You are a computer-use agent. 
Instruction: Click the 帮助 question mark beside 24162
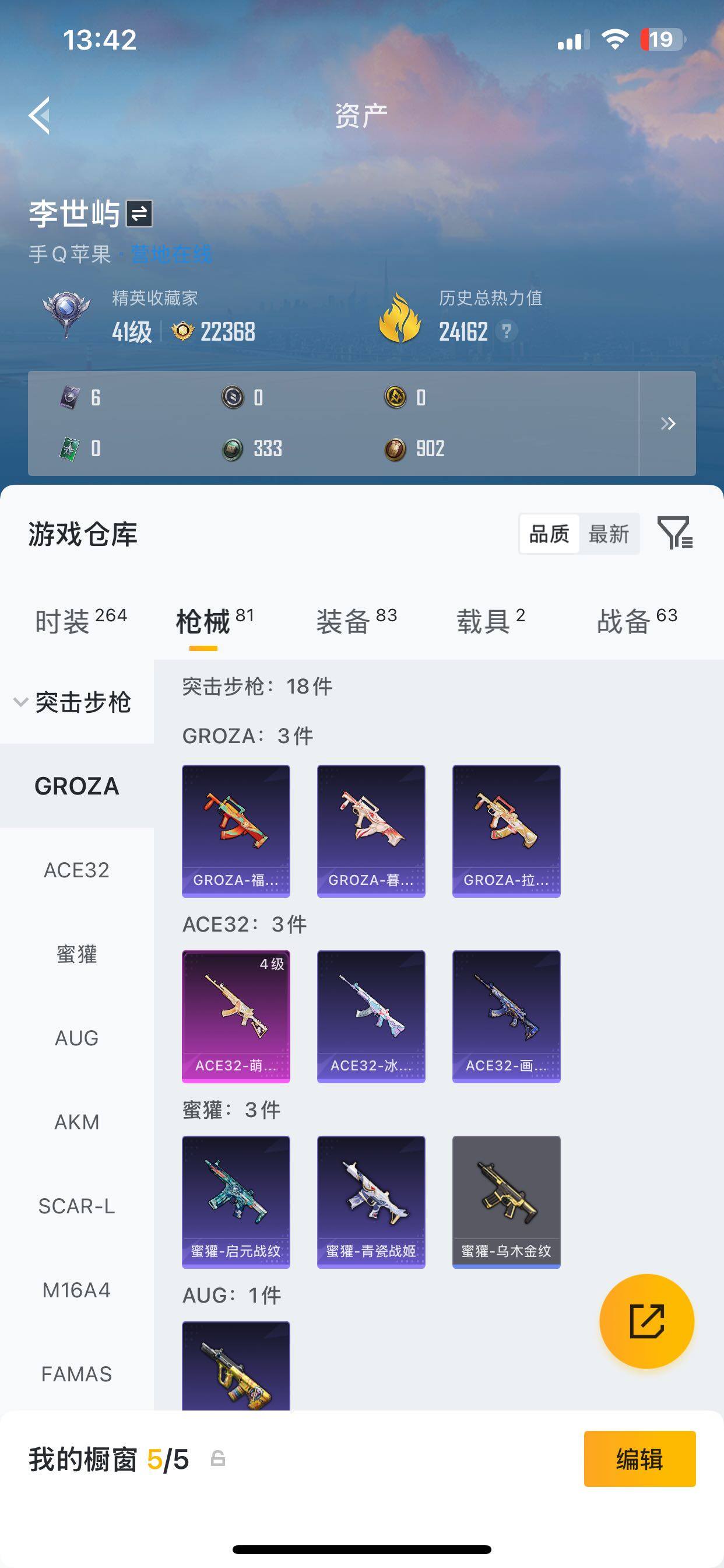tap(507, 331)
